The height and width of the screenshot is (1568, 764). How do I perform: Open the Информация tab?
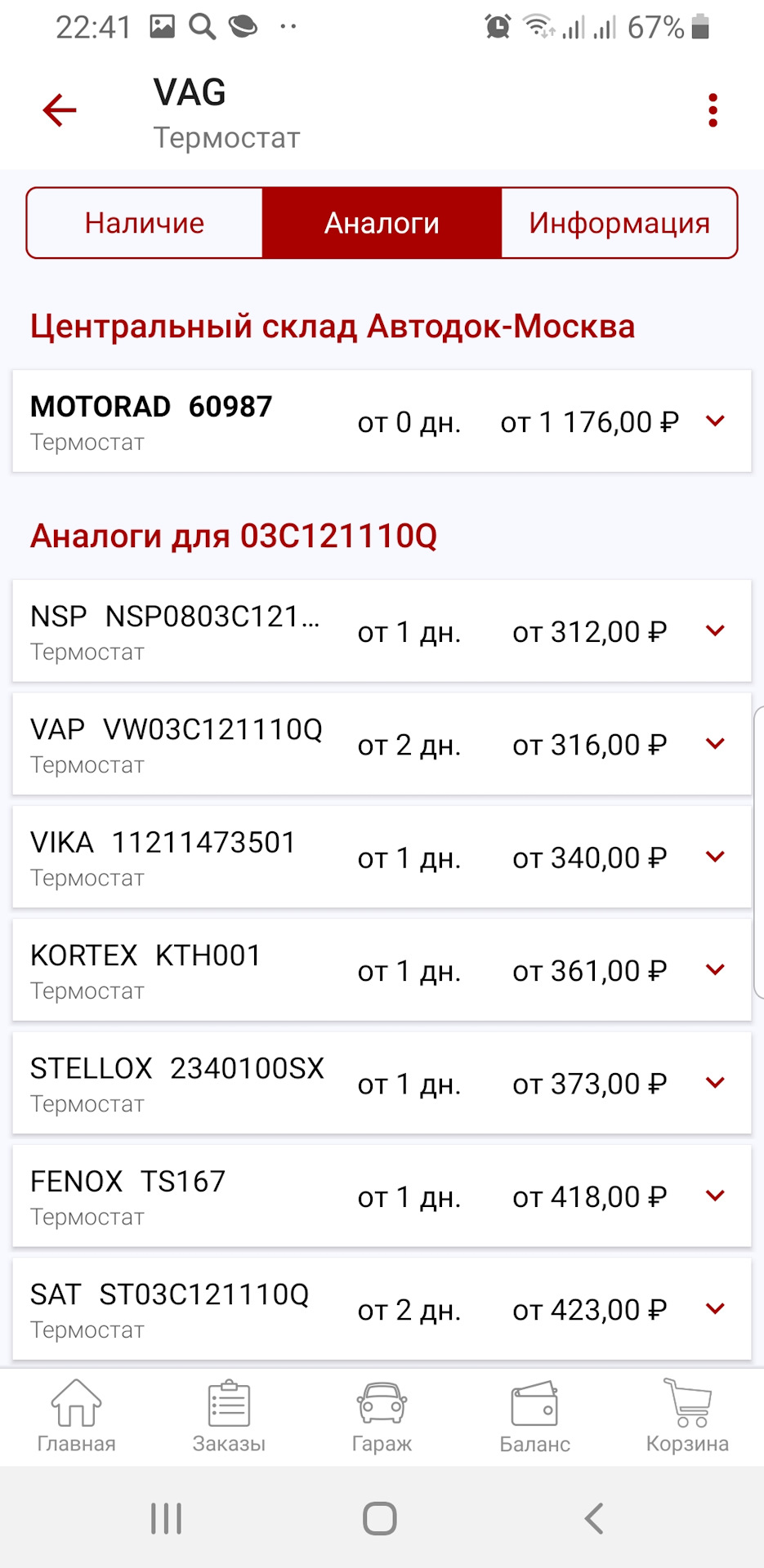pos(619,222)
